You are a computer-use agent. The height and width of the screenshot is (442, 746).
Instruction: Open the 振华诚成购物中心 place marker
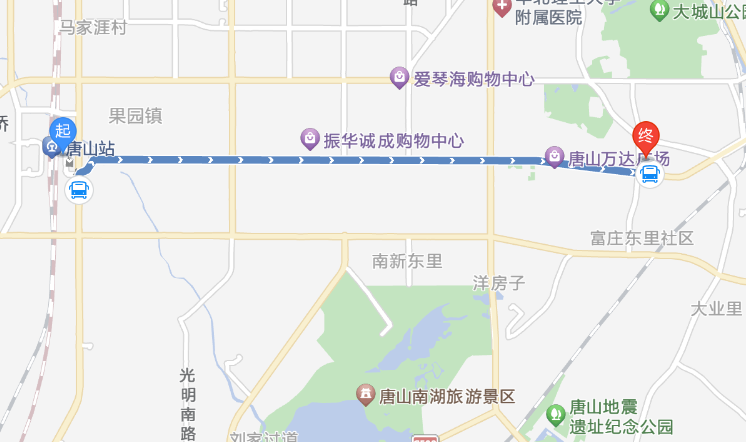pos(310,138)
